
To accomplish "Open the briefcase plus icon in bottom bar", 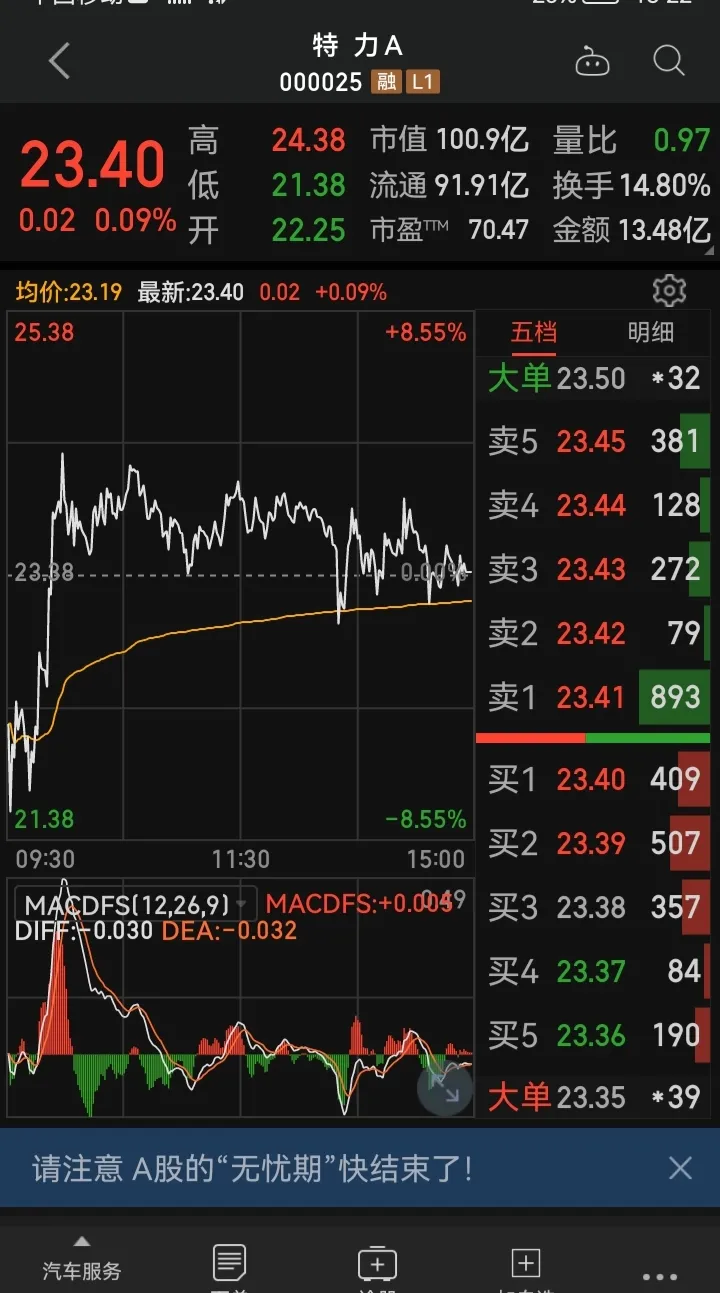I will [x=377, y=1264].
